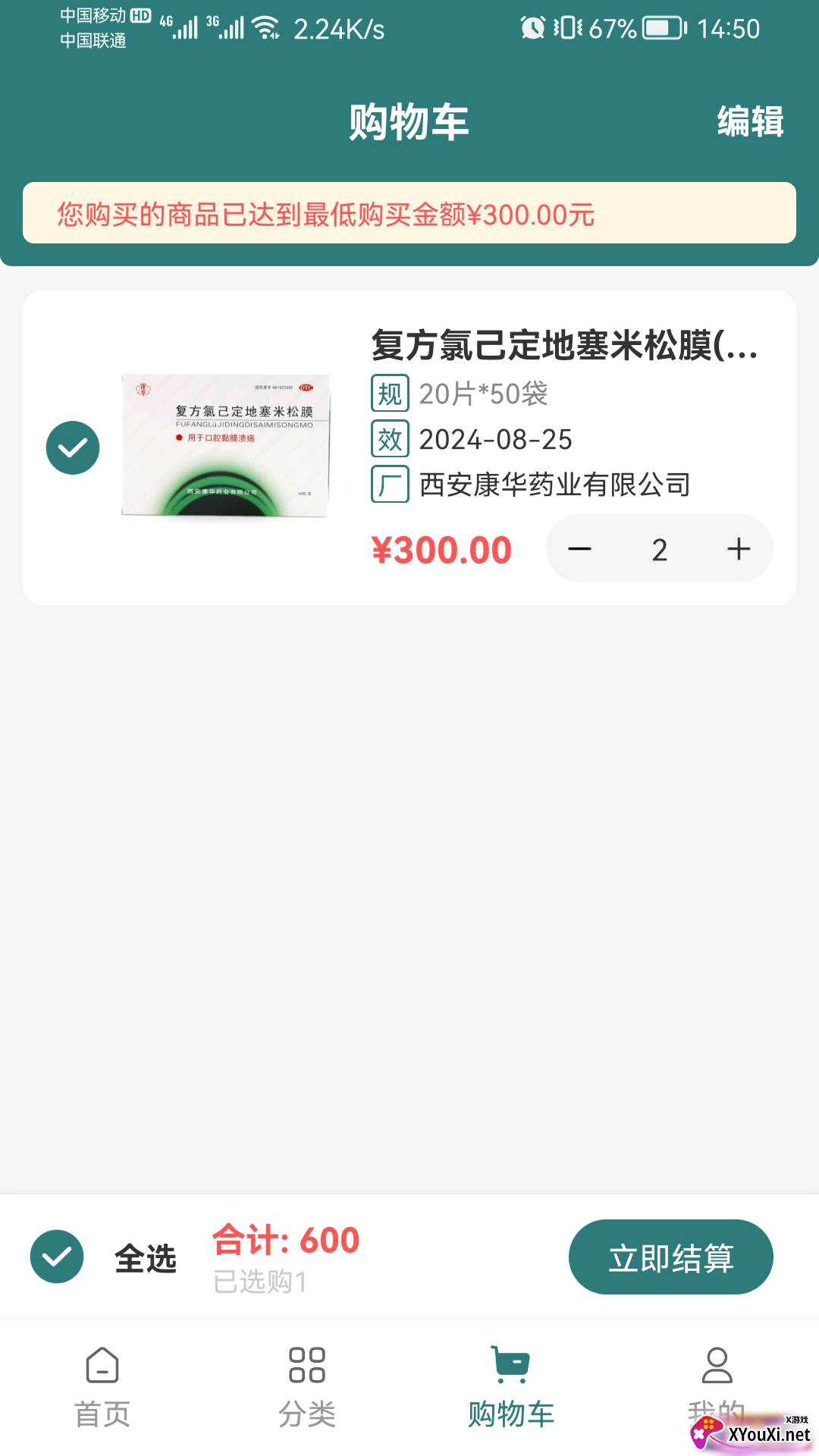Switch to the 购物车 tab
Viewport: 819px width, 1456px height.
tap(510, 1388)
